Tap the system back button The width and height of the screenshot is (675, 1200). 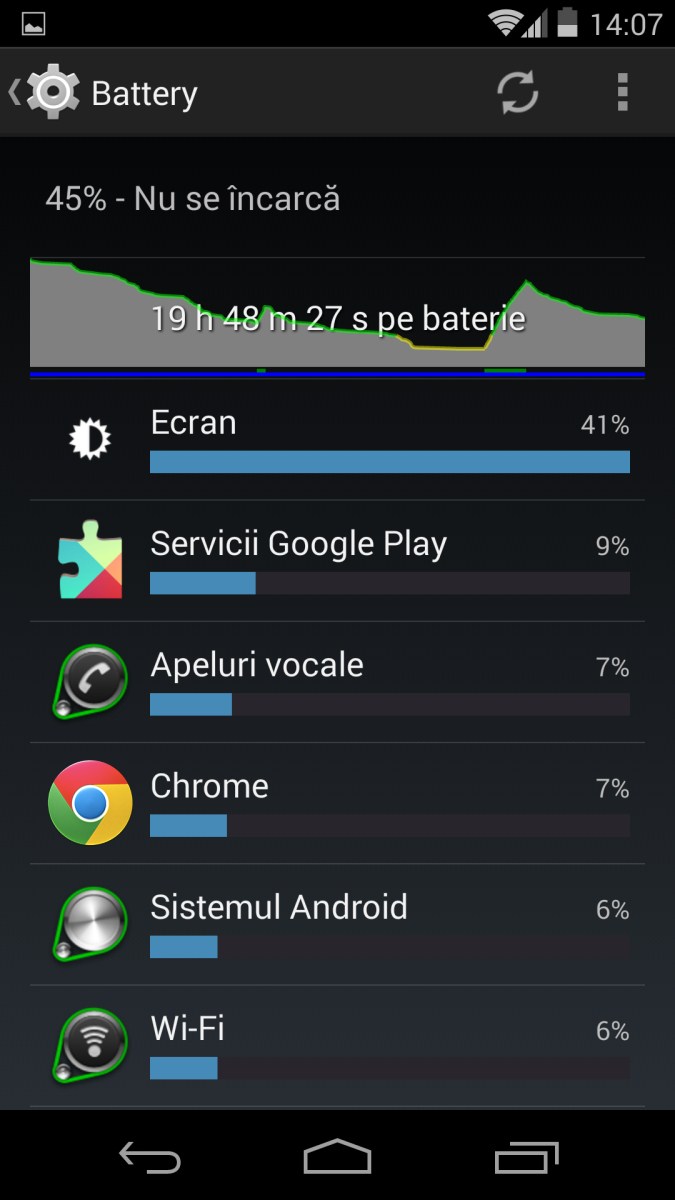tap(150, 1157)
